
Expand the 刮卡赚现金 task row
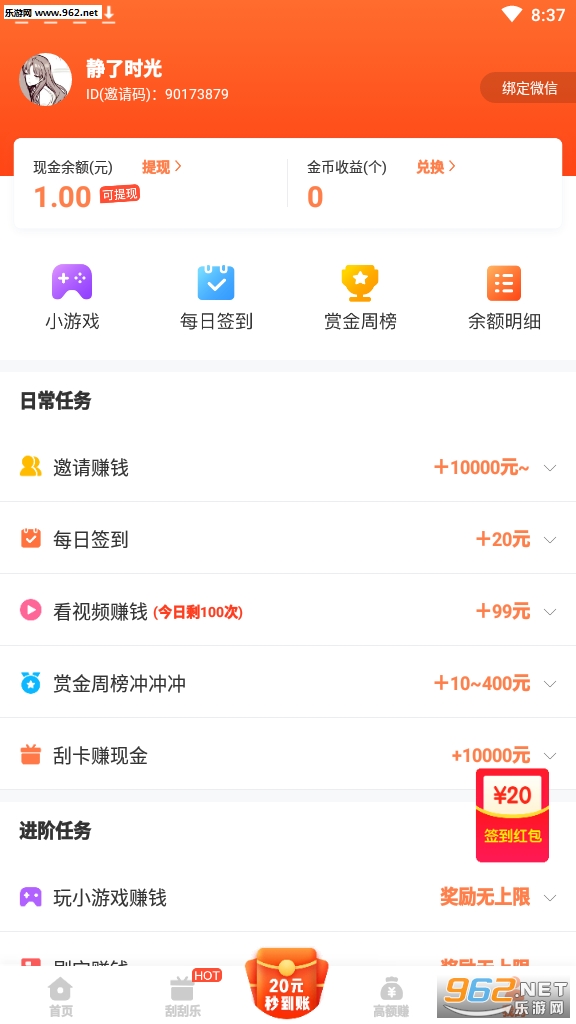tap(288, 755)
